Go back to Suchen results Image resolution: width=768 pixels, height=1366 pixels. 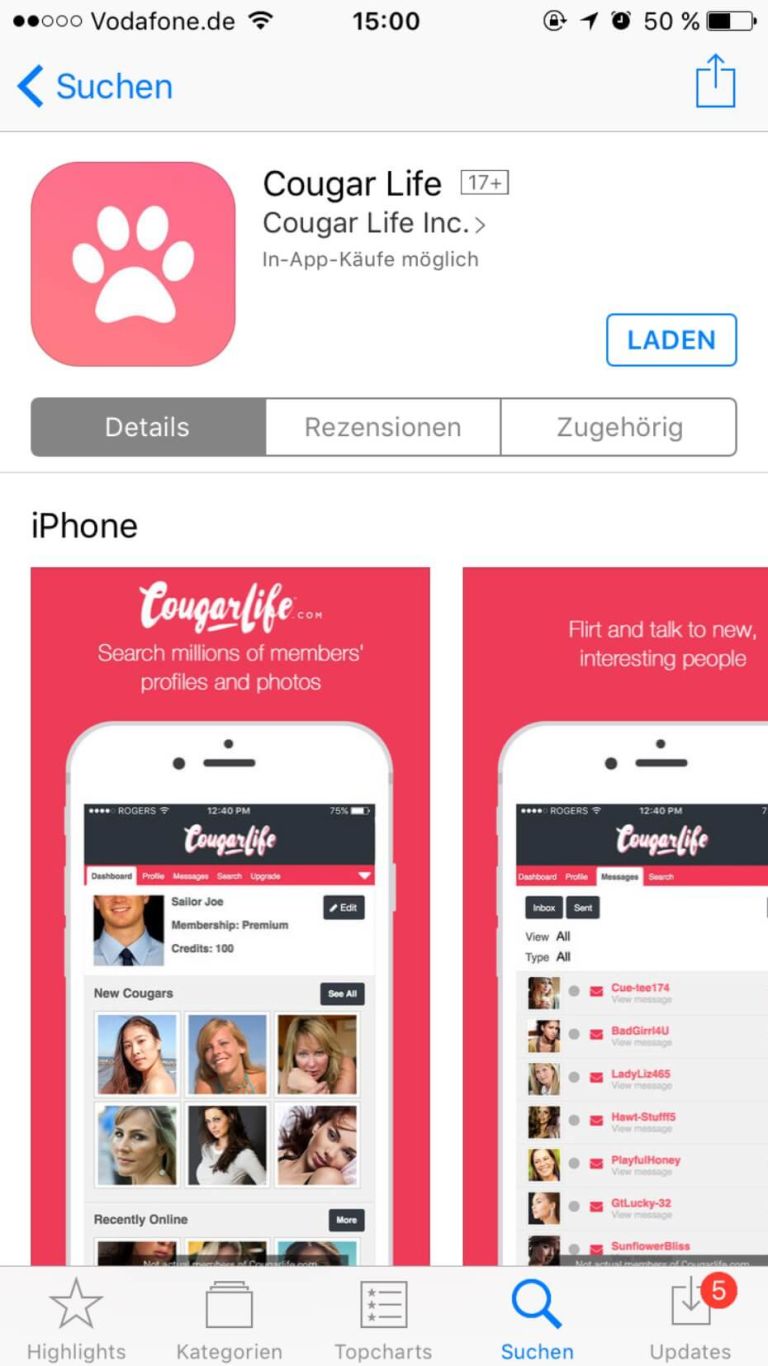[95, 87]
